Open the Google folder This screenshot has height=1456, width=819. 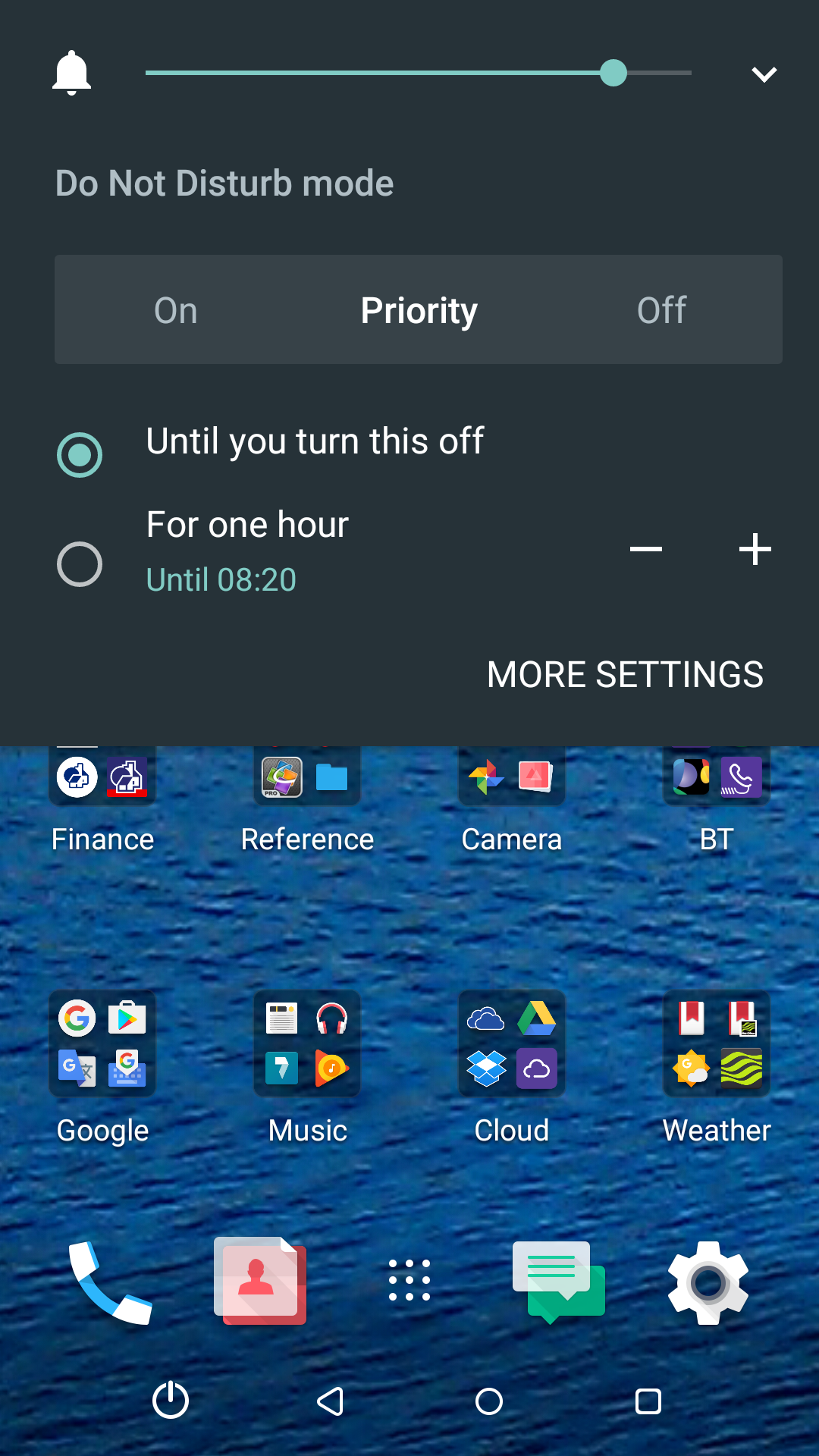point(102,1043)
